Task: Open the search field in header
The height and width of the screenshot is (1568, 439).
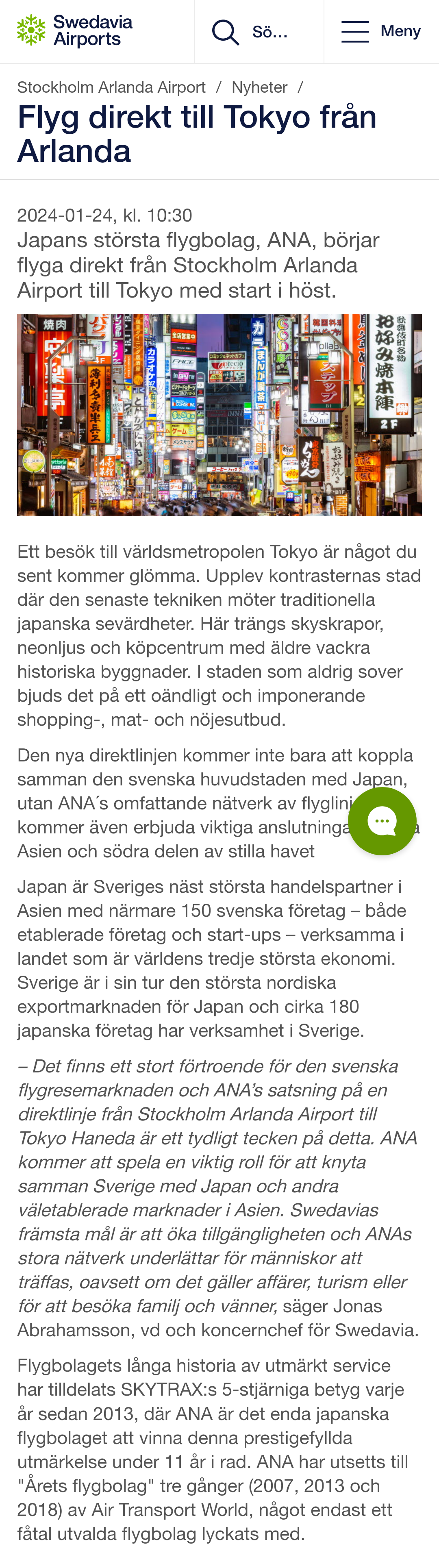Action: pos(259,32)
